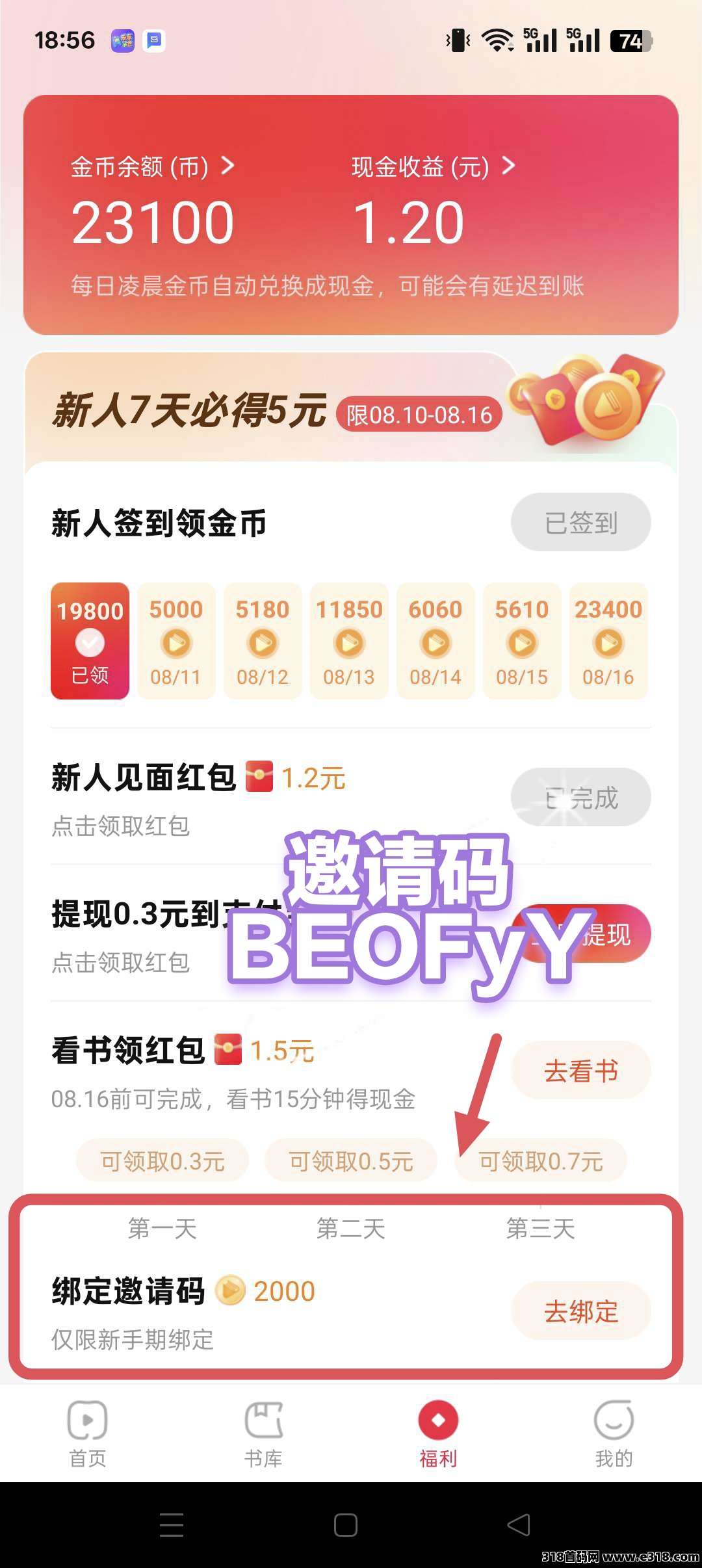Screen dimensions: 702x1568
Task: Go to the system home screen
Action: [x=346, y=1525]
